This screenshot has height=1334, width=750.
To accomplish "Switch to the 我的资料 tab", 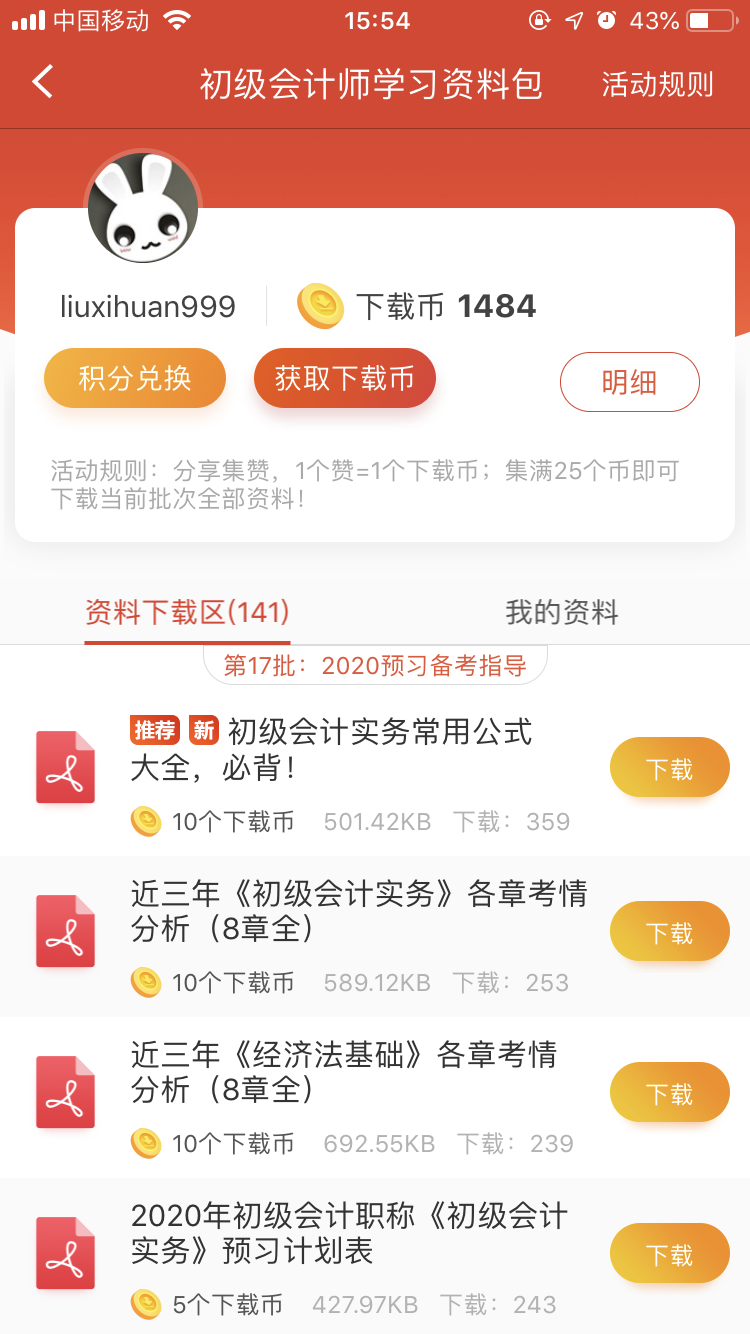I will [562, 612].
